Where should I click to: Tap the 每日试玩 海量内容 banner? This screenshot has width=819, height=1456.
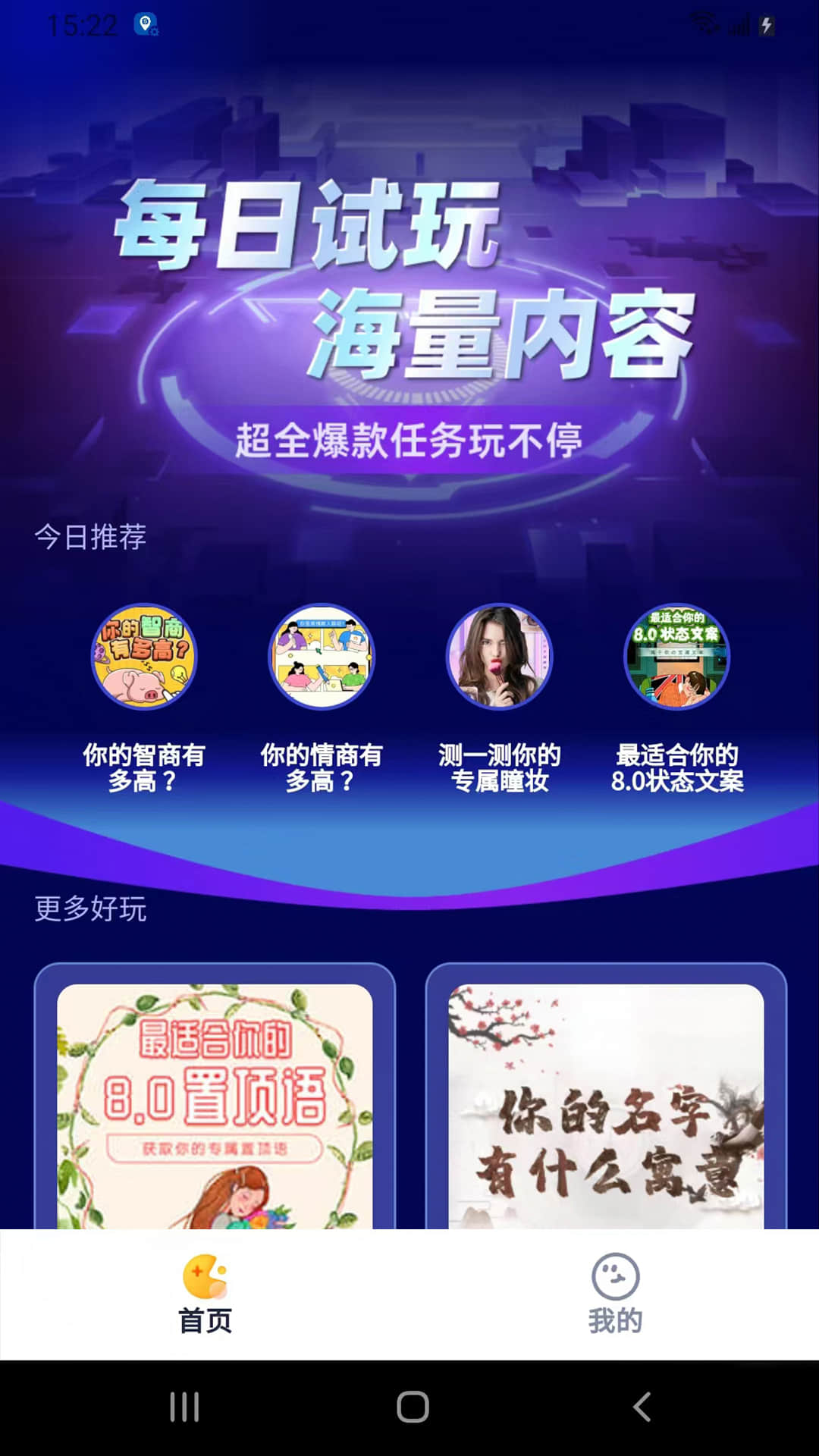click(409, 318)
